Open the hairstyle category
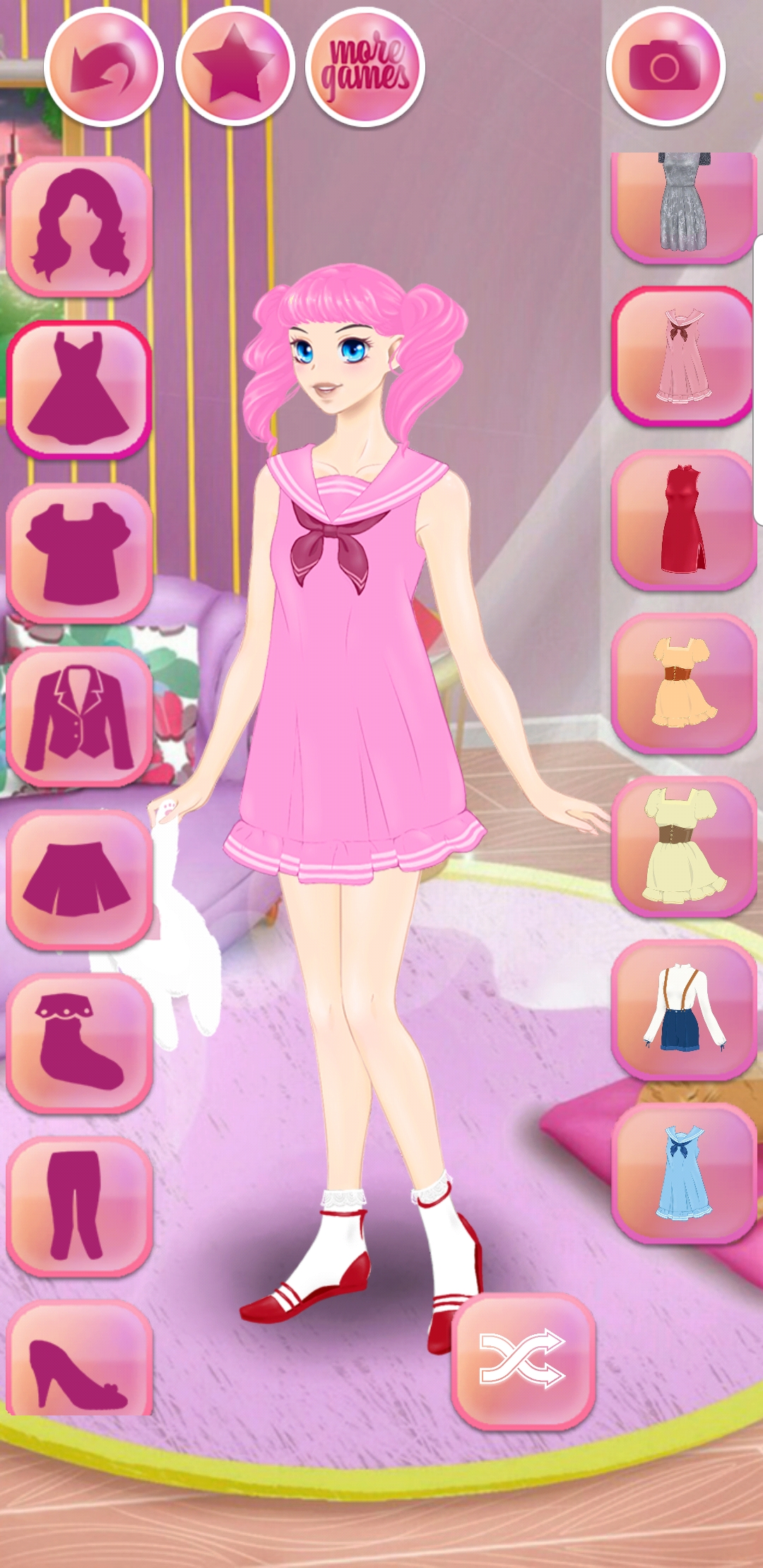The height and width of the screenshot is (1568, 763). pyautogui.click(x=79, y=226)
